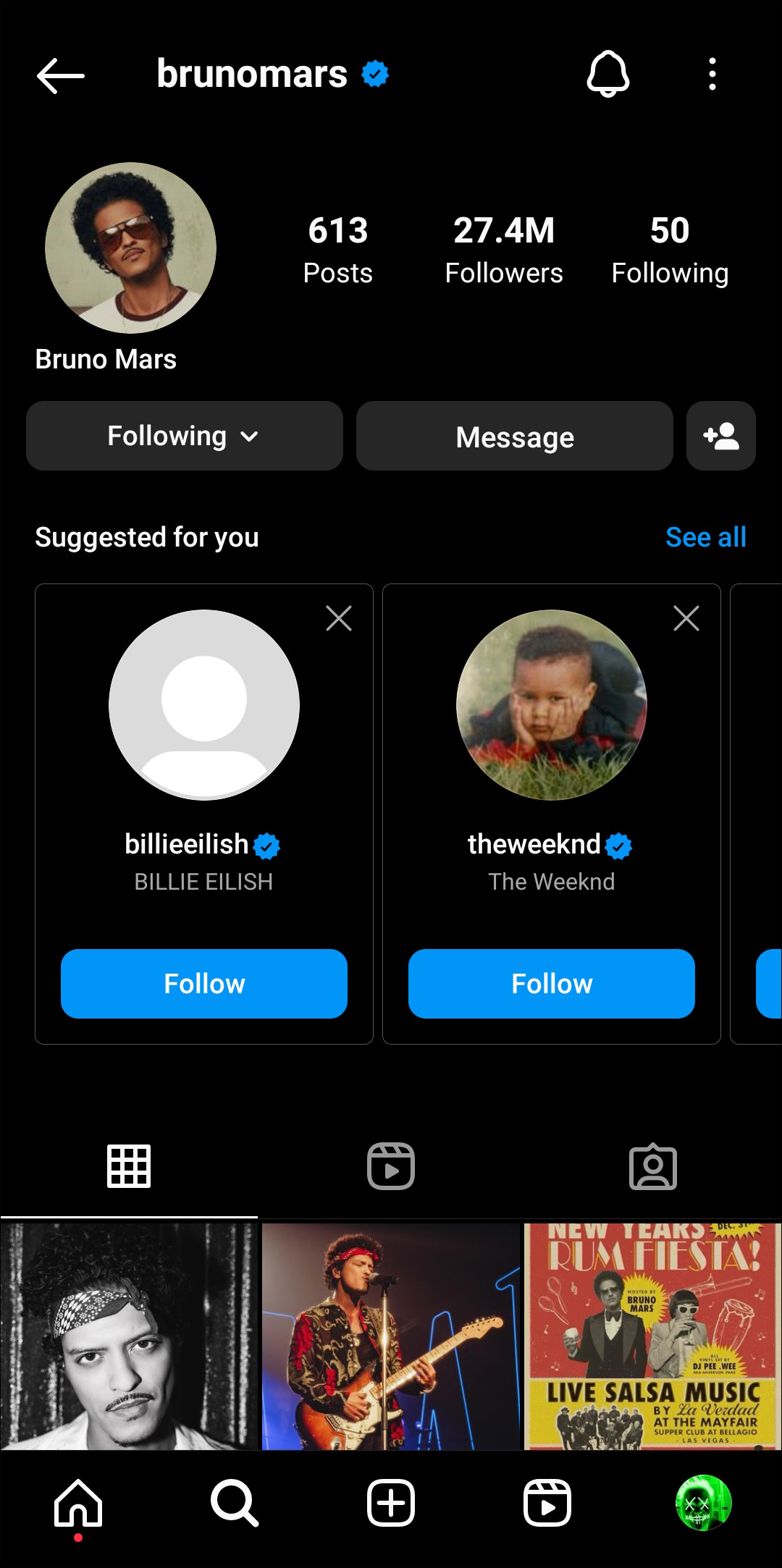
Task: Open See all suggested accounts
Action: (706, 537)
